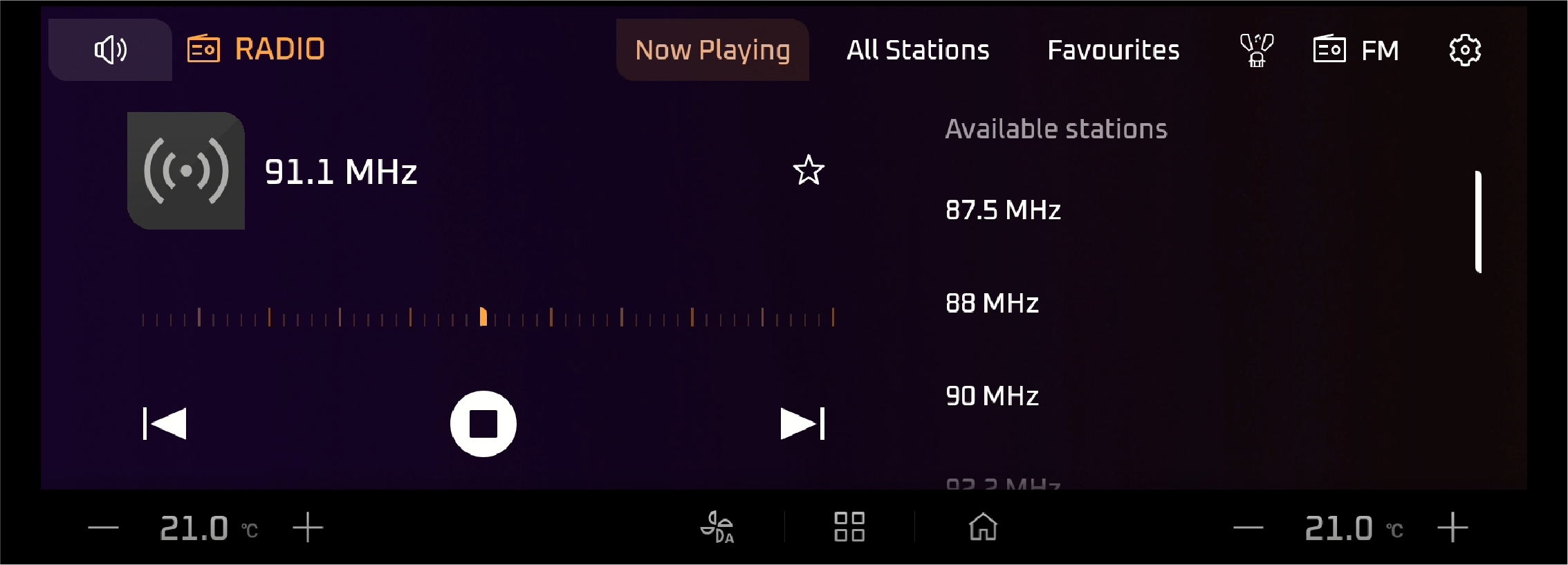Decrease the left temperature
The height and width of the screenshot is (565, 1568).
[104, 528]
